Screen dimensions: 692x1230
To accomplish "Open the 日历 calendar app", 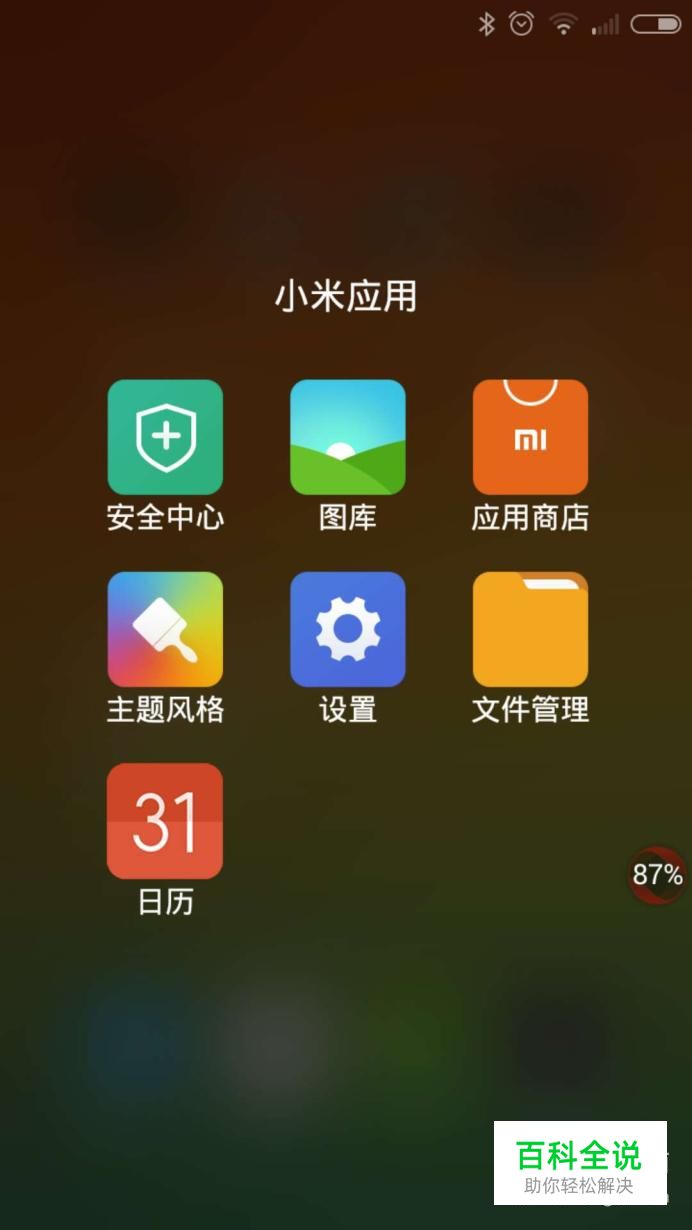I will point(165,821).
